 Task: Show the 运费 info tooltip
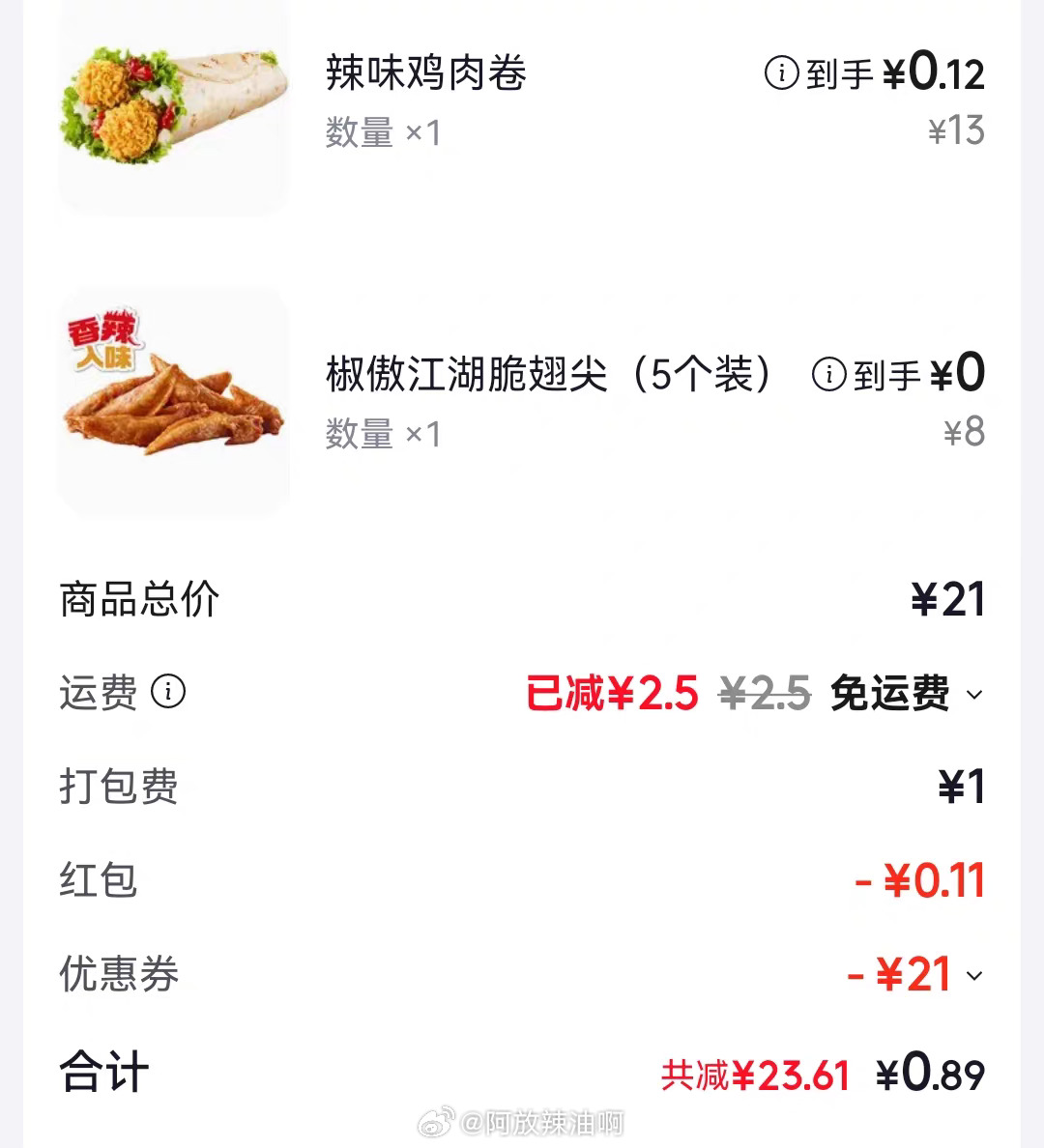[x=169, y=692]
